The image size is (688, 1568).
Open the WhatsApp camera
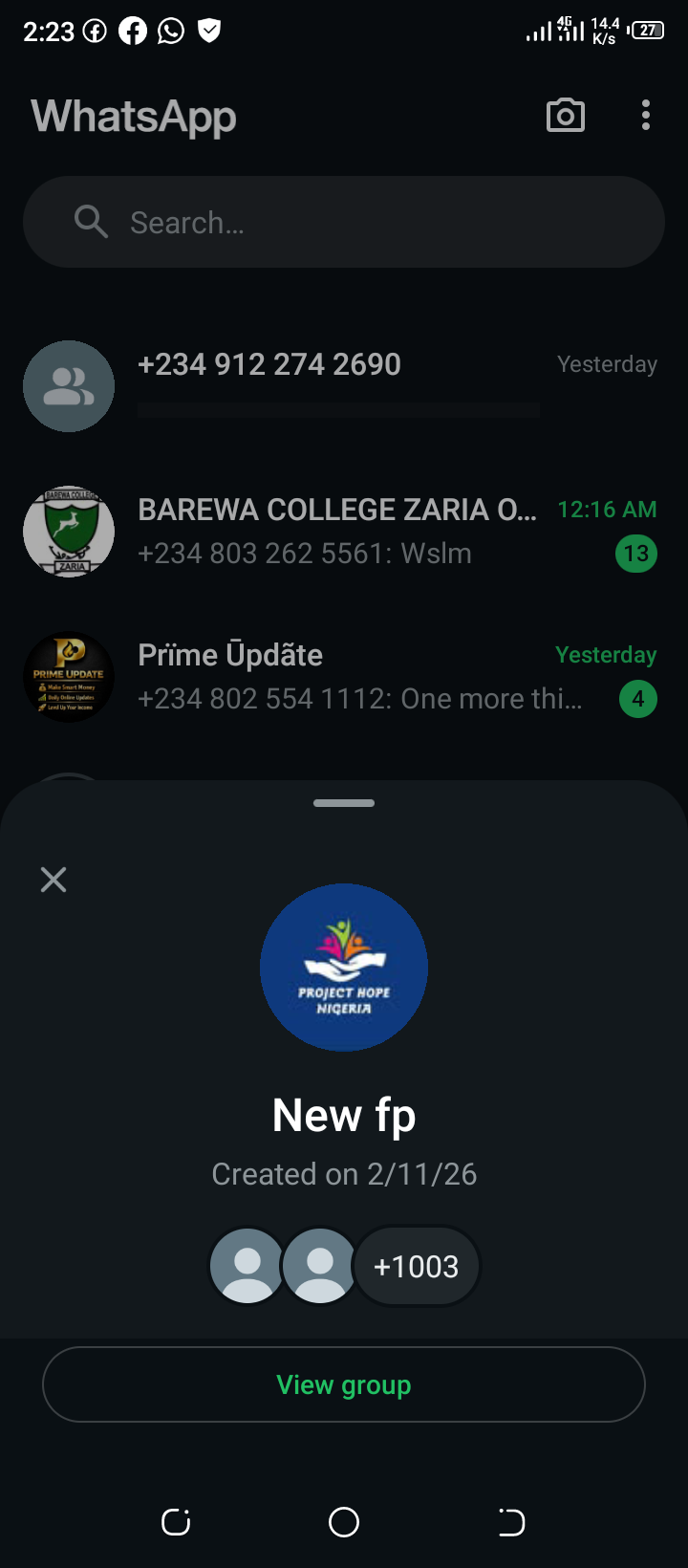pyautogui.click(x=565, y=116)
